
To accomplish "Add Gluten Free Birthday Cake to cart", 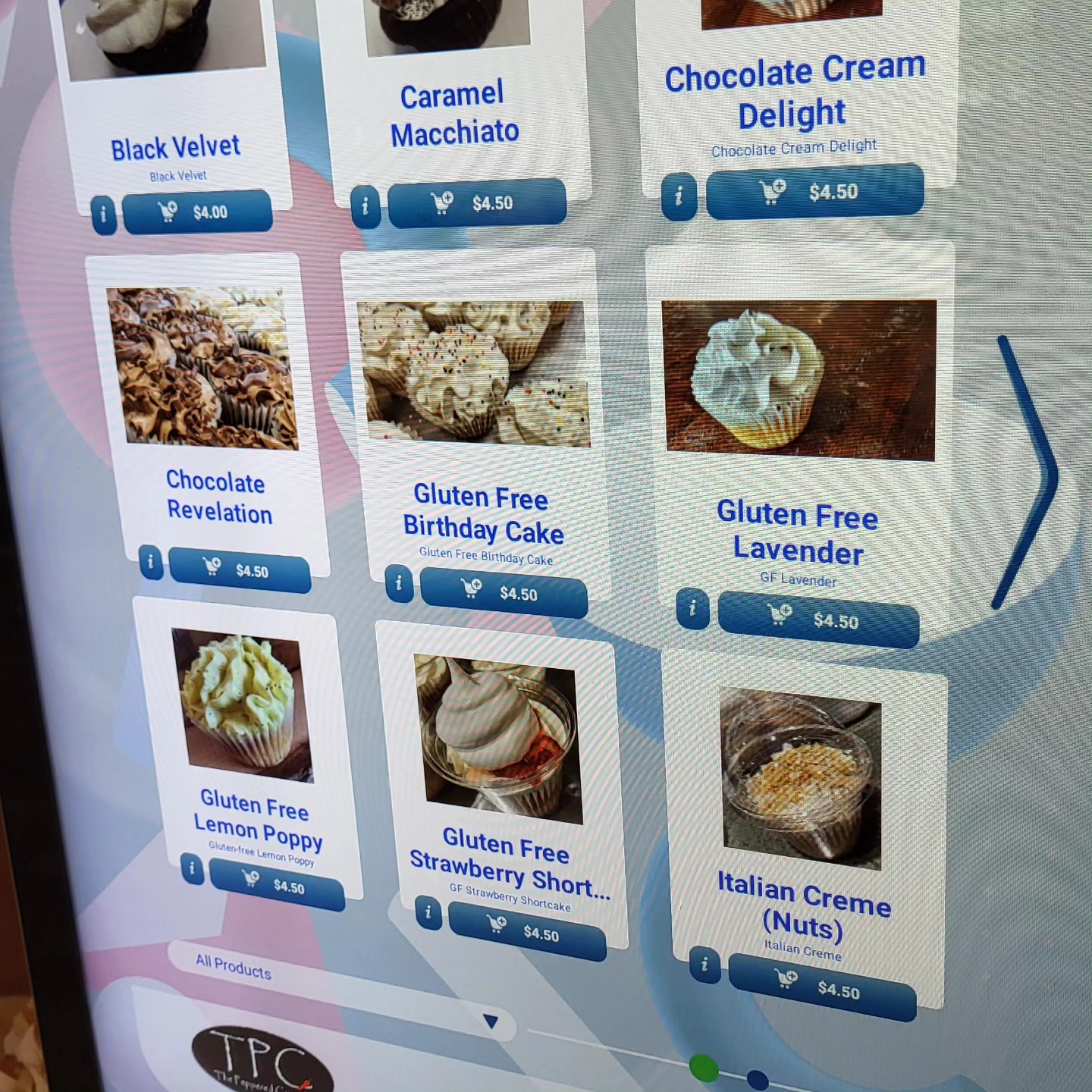I will pos(503,592).
